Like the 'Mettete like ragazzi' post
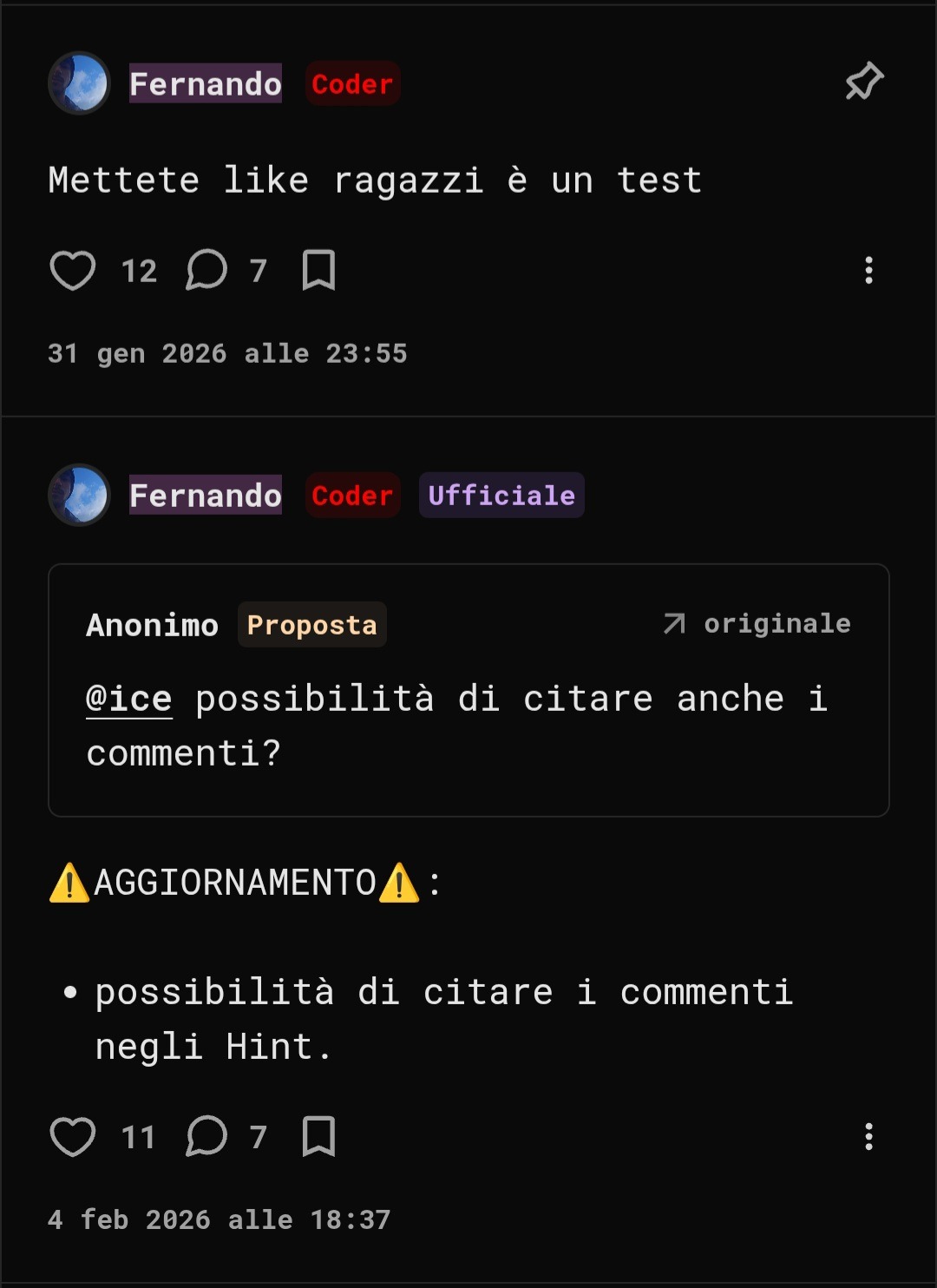 [73, 271]
